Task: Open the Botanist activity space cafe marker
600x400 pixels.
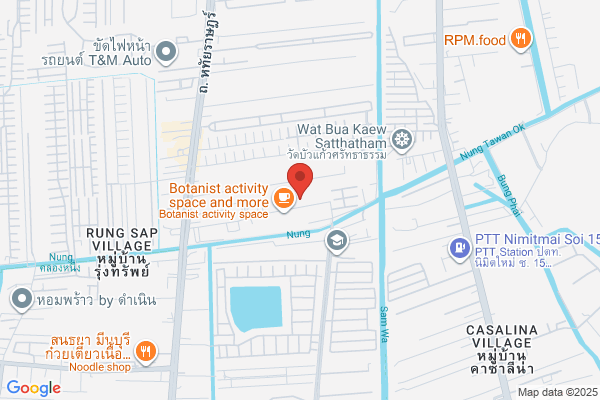Action: (284, 199)
